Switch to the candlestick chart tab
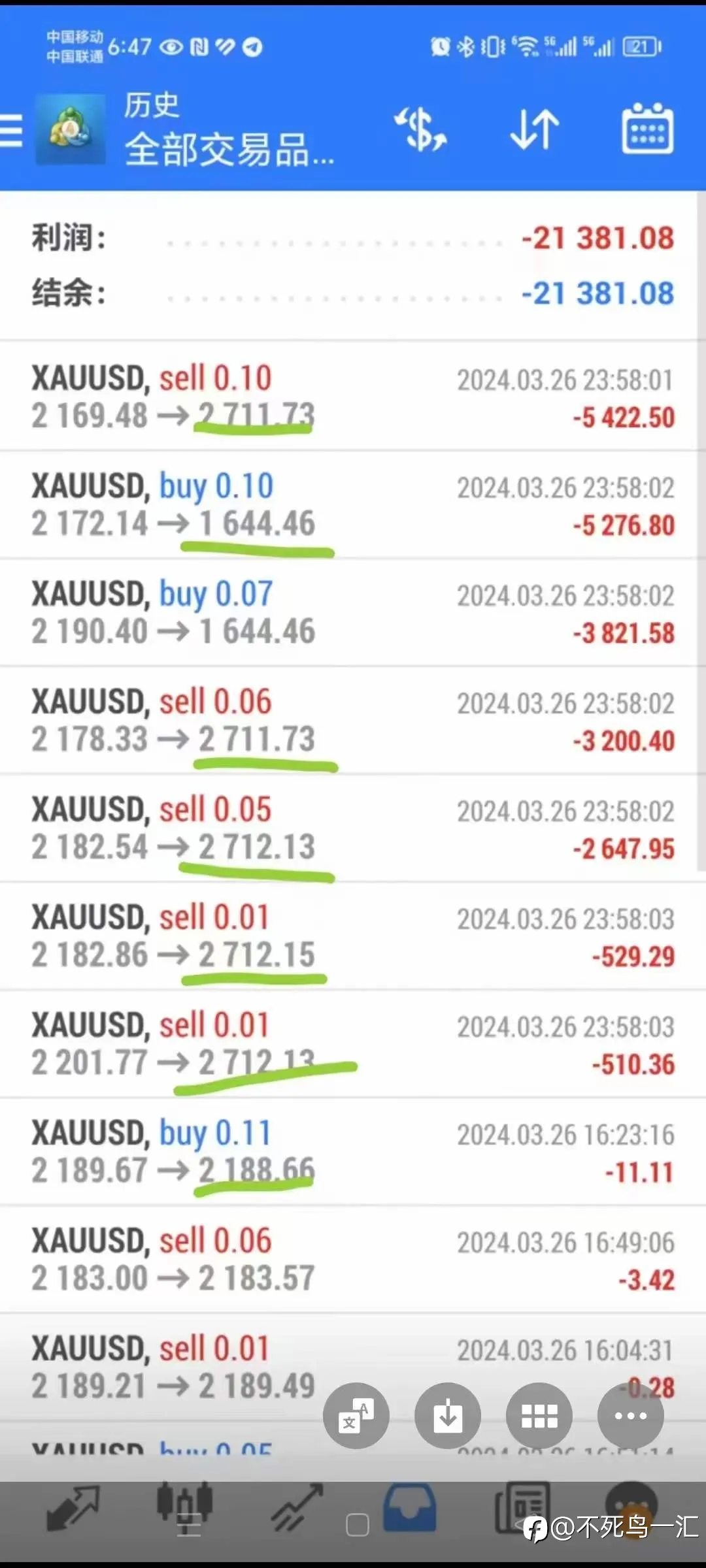The height and width of the screenshot is (1568, 706). [x=186, y=1503]
